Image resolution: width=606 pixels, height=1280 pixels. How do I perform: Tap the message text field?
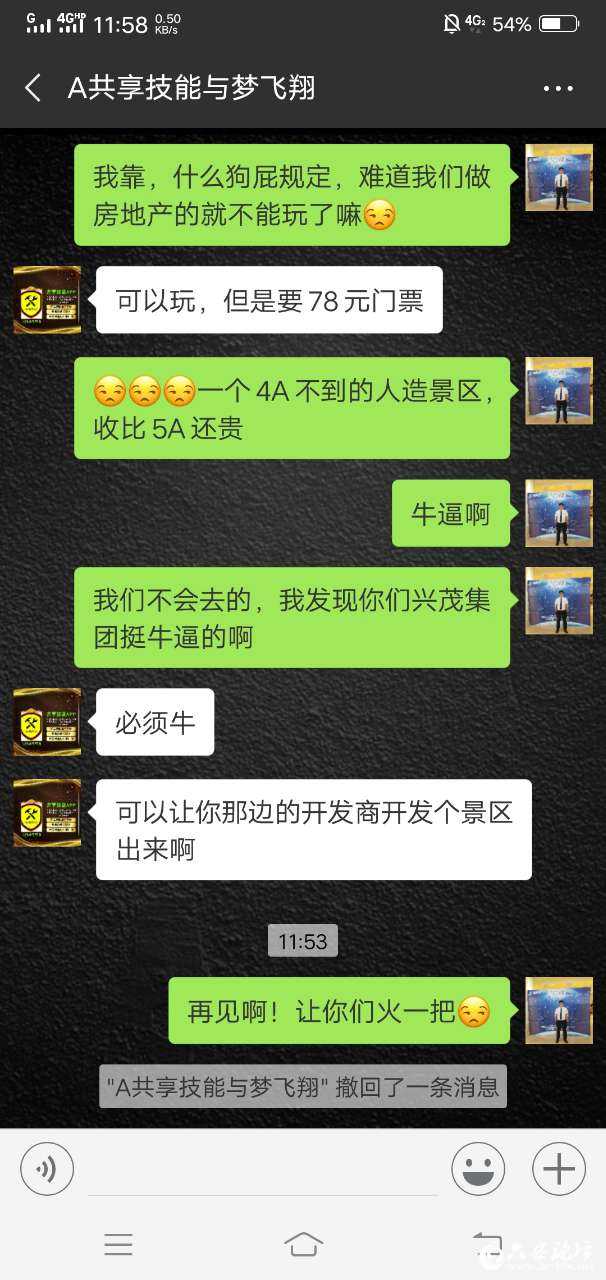(262, 1170)
